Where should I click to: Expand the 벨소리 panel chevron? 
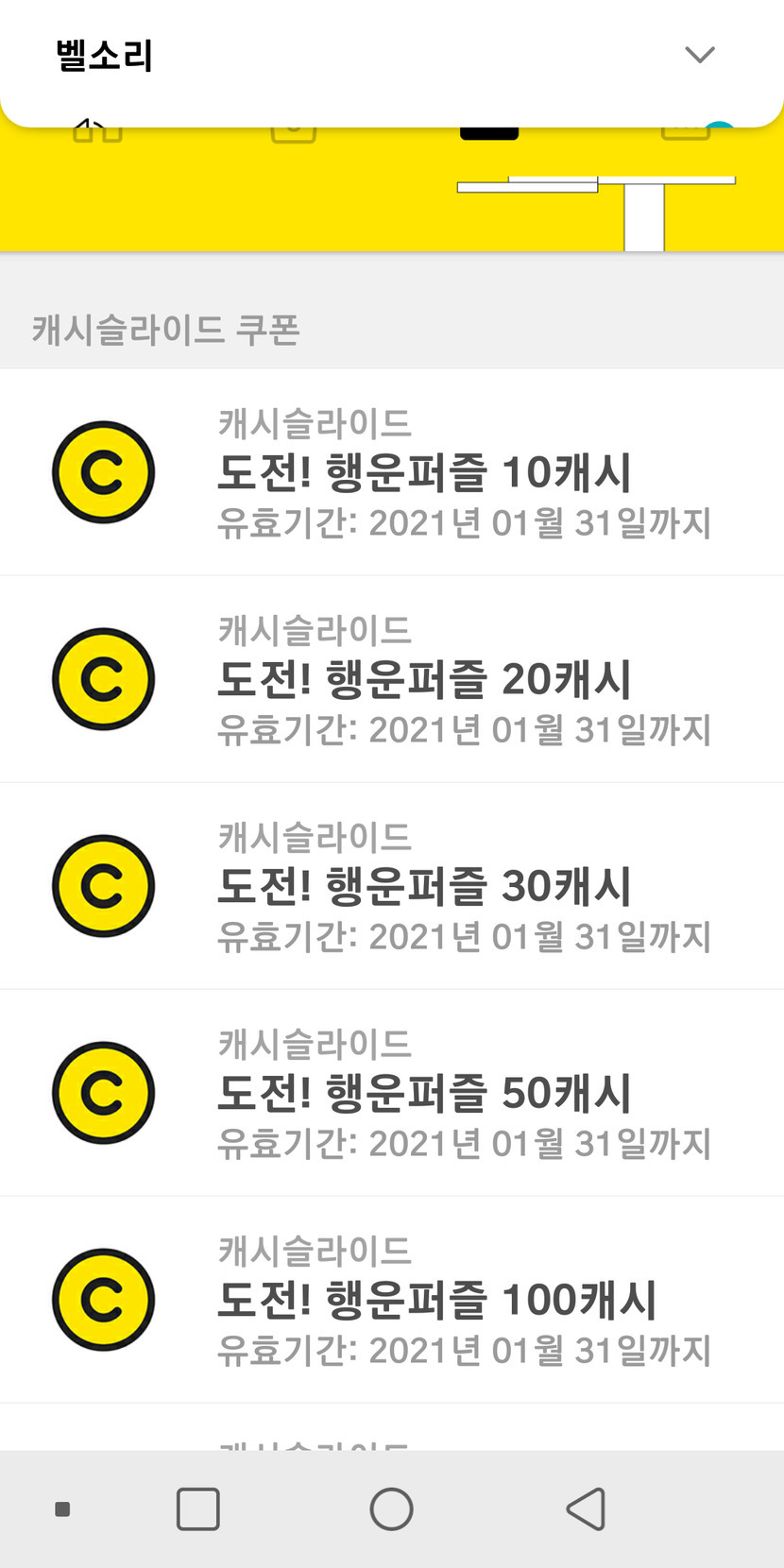[699, 55]
